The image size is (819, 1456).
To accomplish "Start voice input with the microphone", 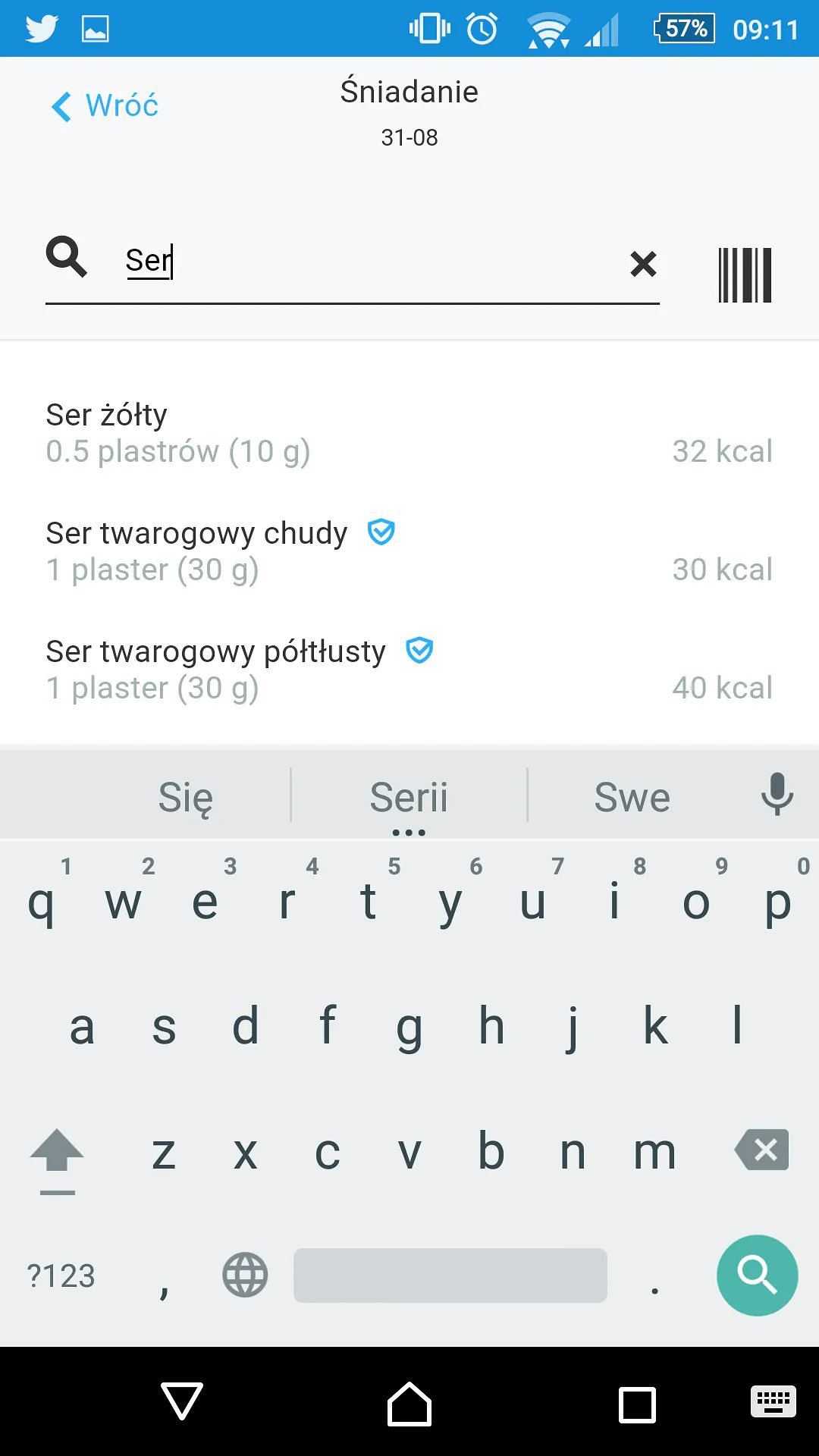I will point(777,795).
